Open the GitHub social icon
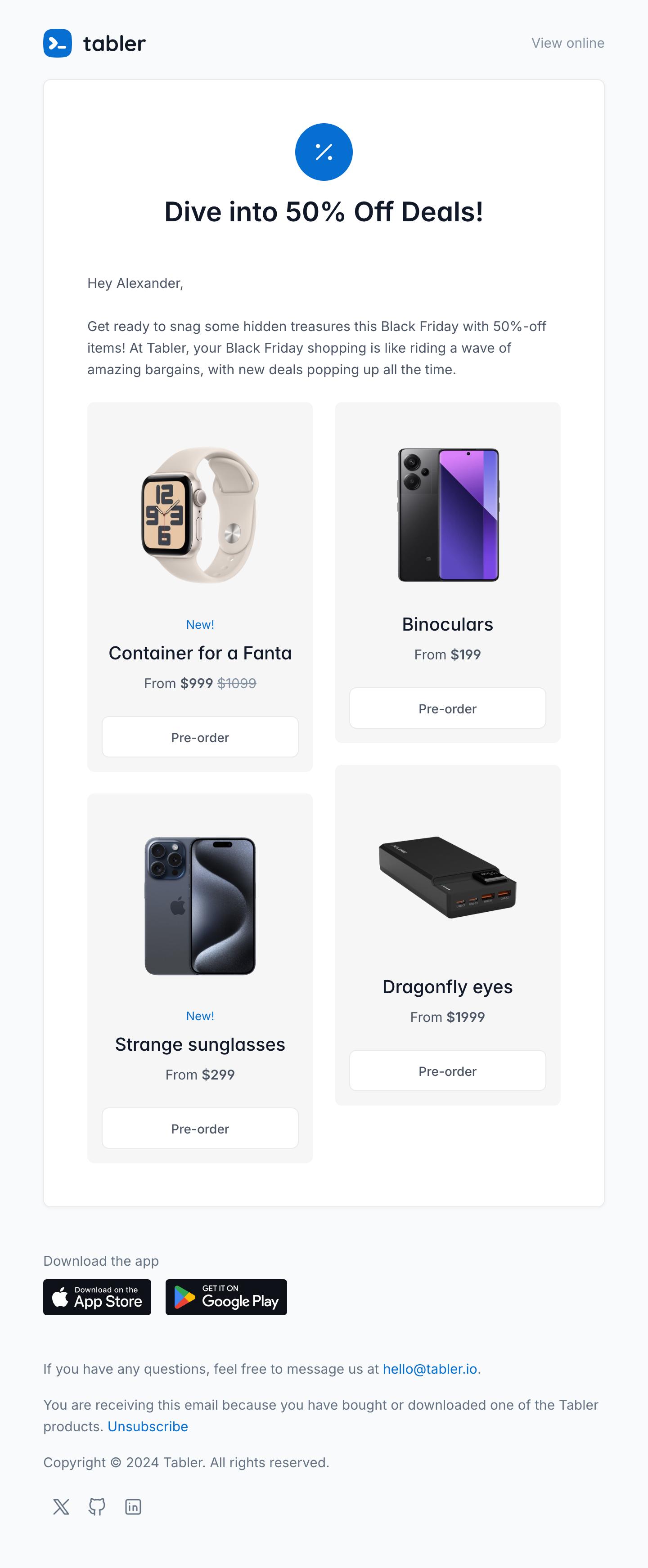Image resolution: width=648 pixels, height=1568 pixels. point(97,1506)
